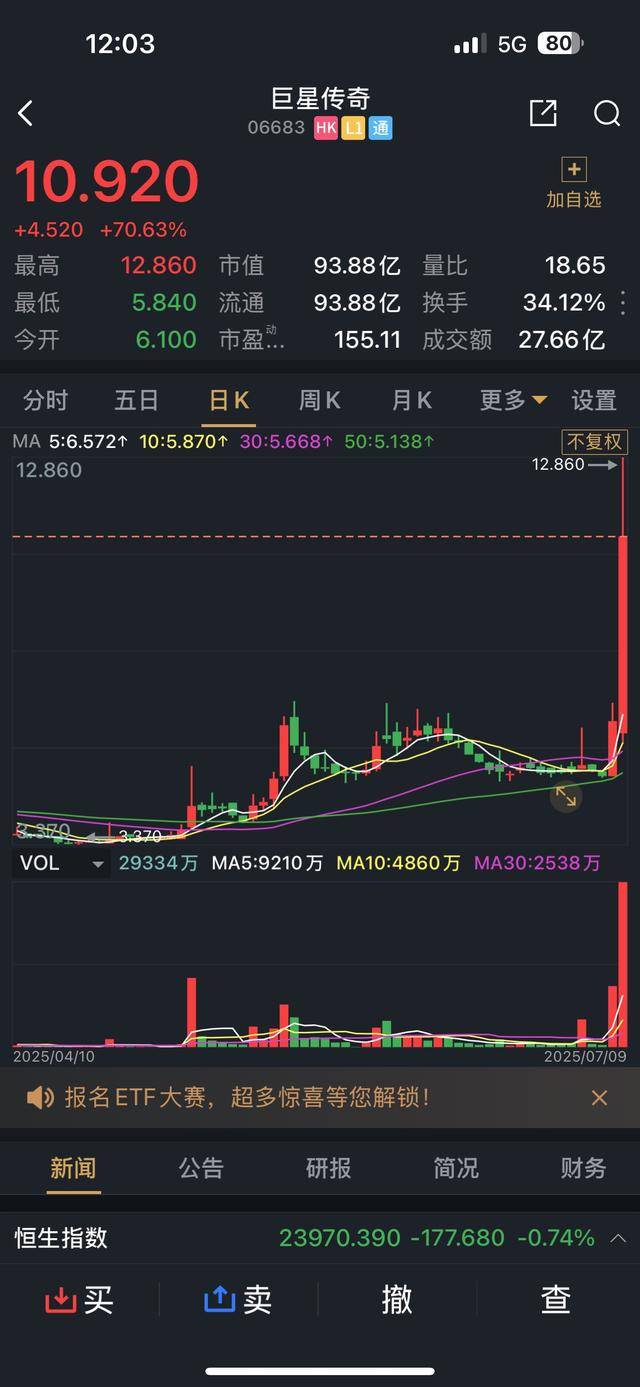Tap 买 to buy the stock
The image size is (640, 1387).
point(80,1299)
